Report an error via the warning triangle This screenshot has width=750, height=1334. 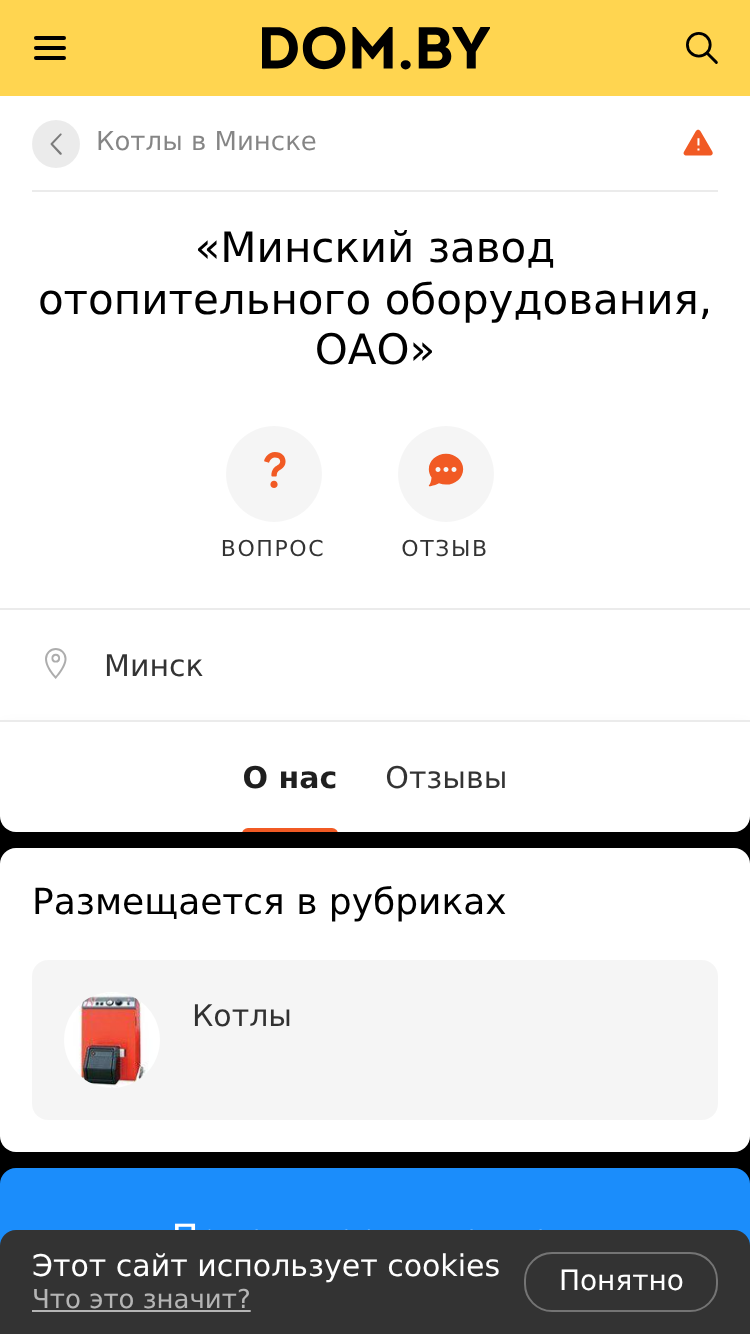pos(698,143)
